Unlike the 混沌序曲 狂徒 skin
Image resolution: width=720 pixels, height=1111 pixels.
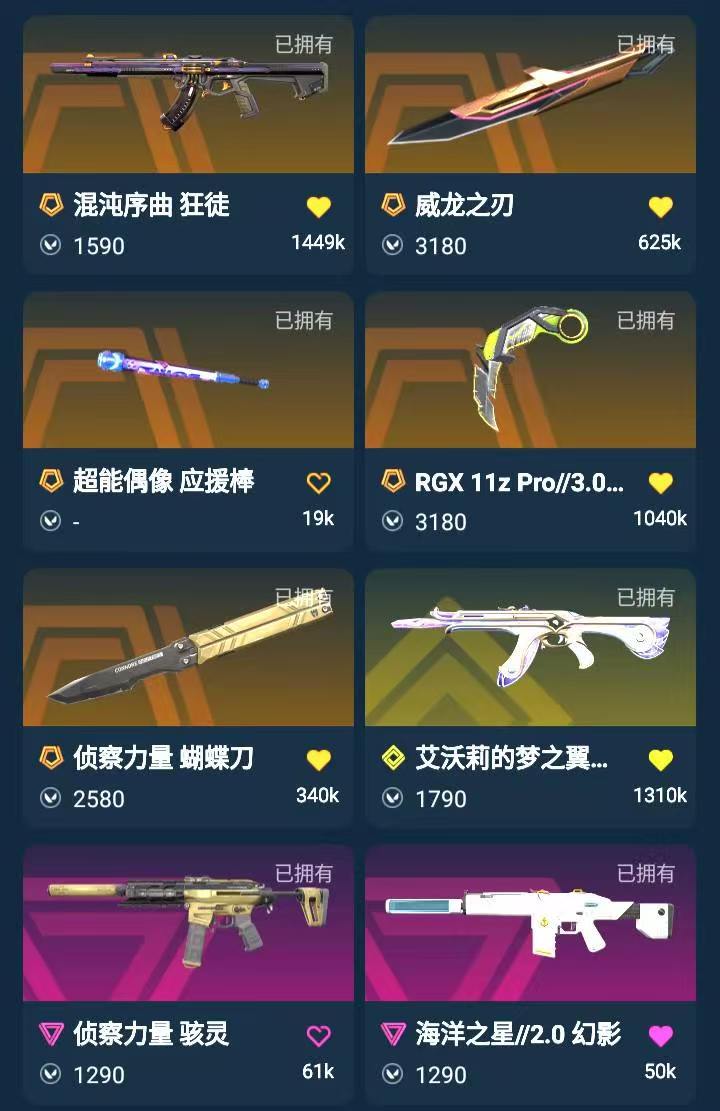318,207
